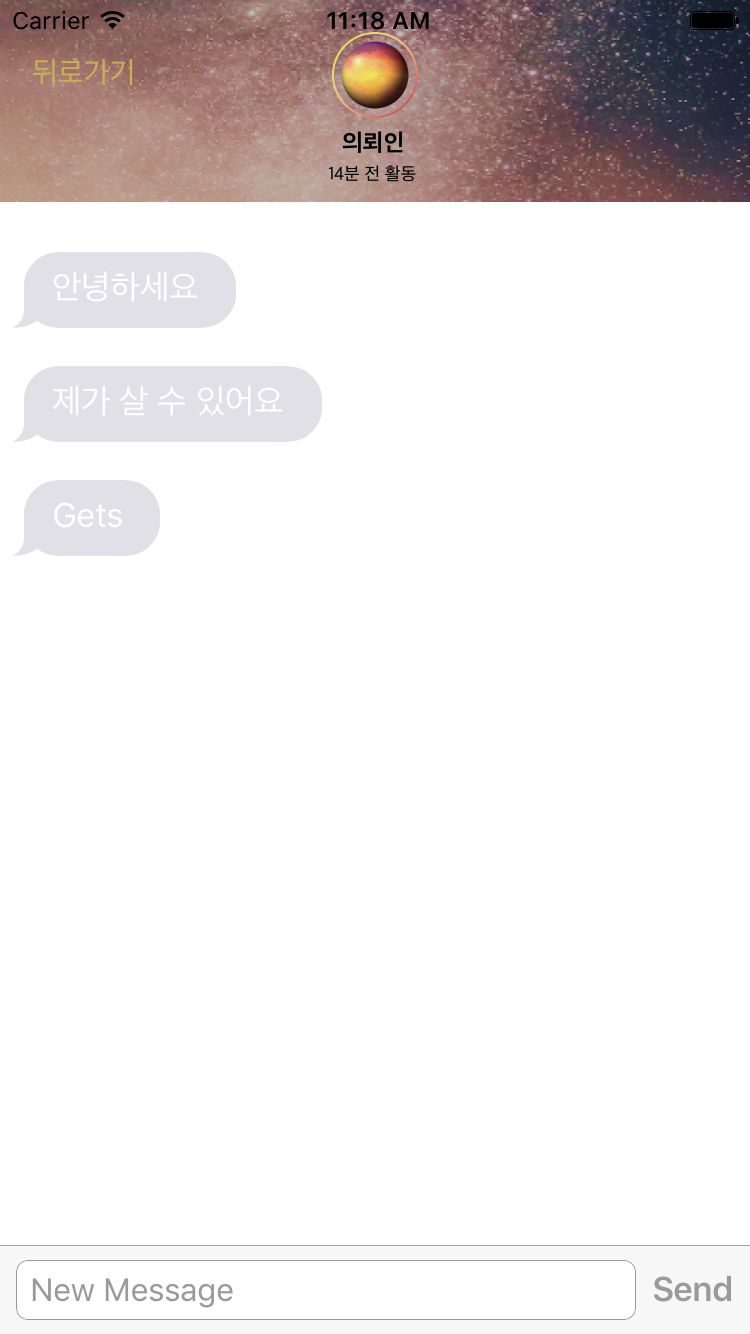The height and width of the screenshot is (1334, 750).
Task: Tap the Send button
Action: point(692,1290)
